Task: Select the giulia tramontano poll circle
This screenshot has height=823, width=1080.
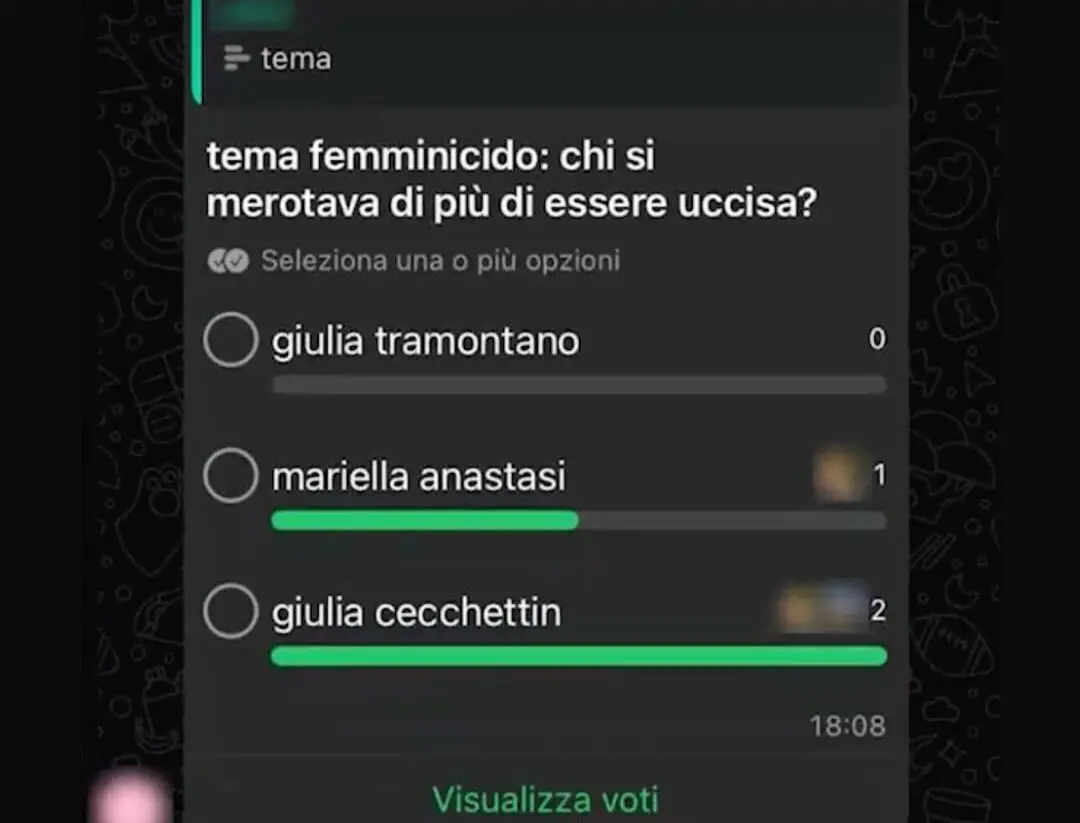Action: click(x=231, y=341)
